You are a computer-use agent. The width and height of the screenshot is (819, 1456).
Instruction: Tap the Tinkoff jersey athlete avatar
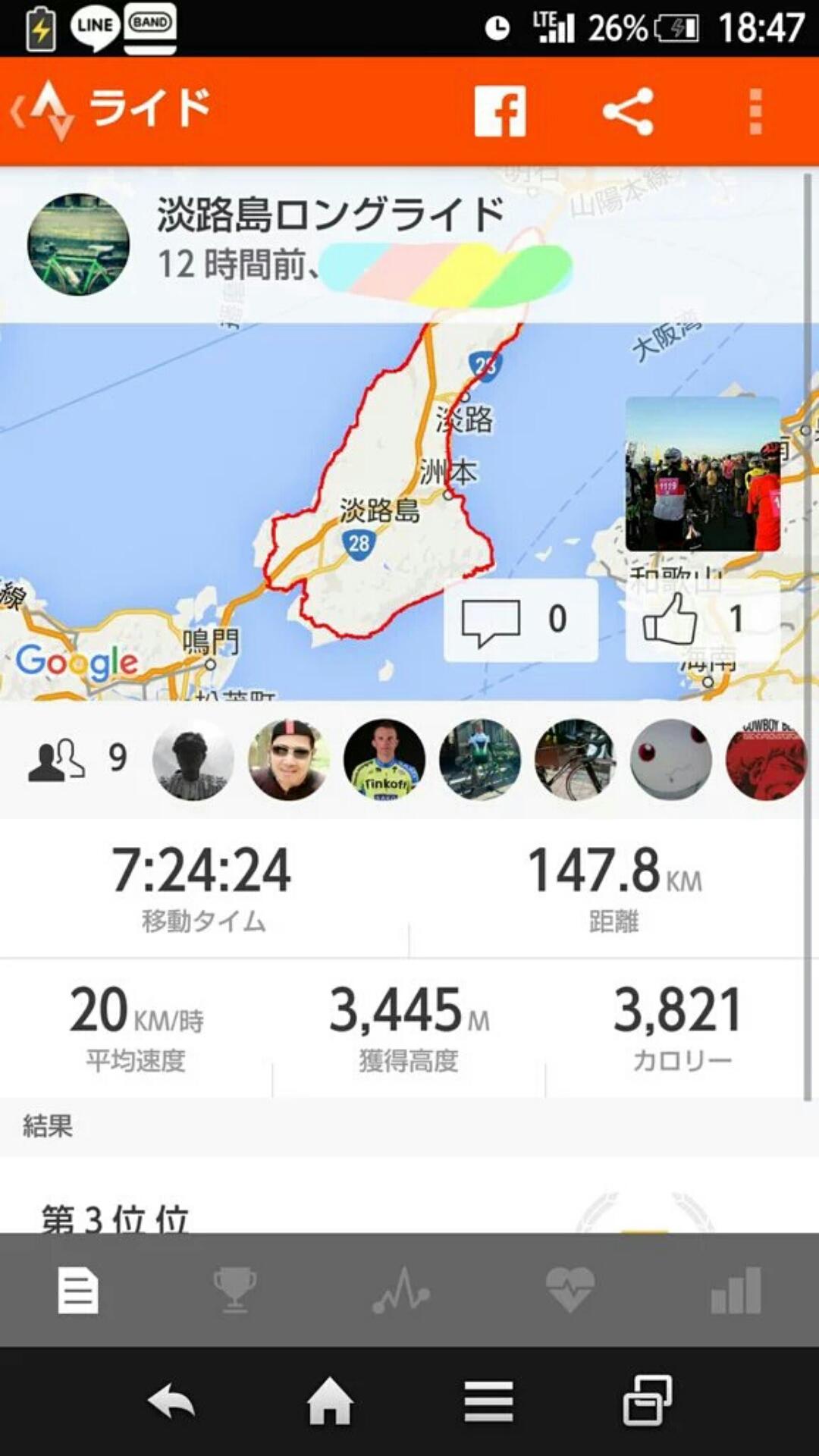385,762
